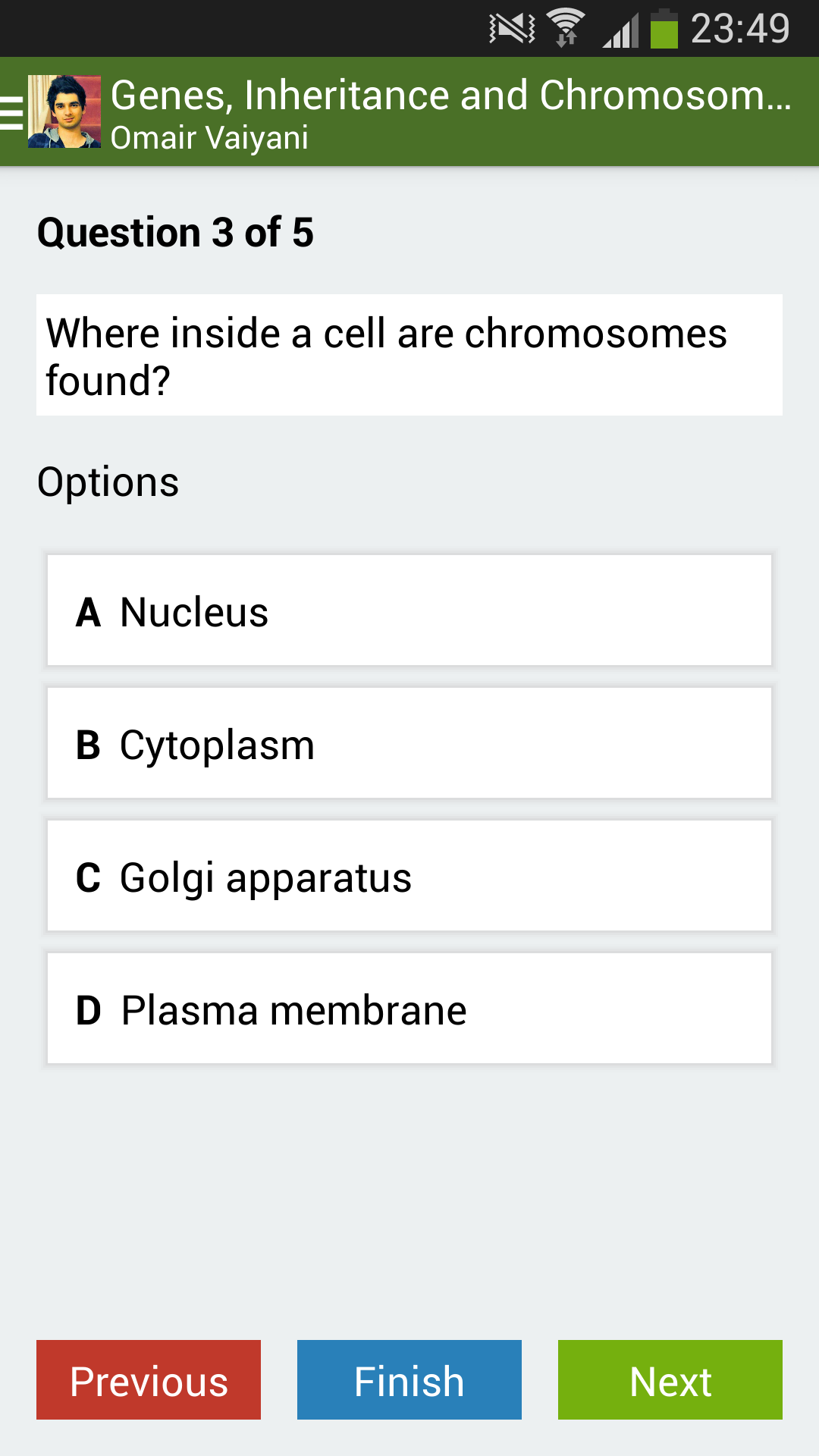The image size is (819, 1456).
Task: Tap Omair Vaiyani's profile picture
Action: point(65,112)
